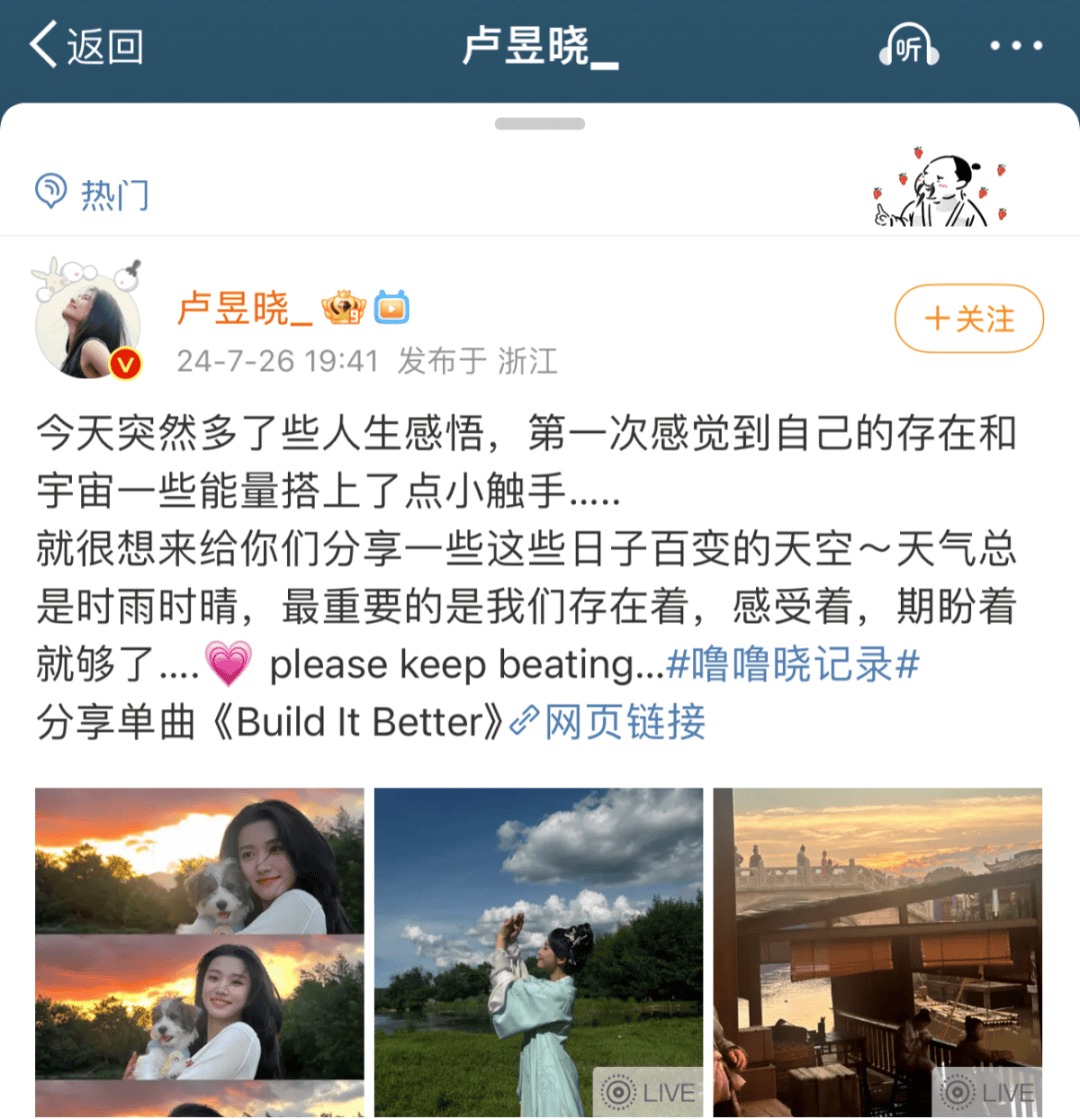
Task: Go back using the 返回 button
Action: pos(87,47)
